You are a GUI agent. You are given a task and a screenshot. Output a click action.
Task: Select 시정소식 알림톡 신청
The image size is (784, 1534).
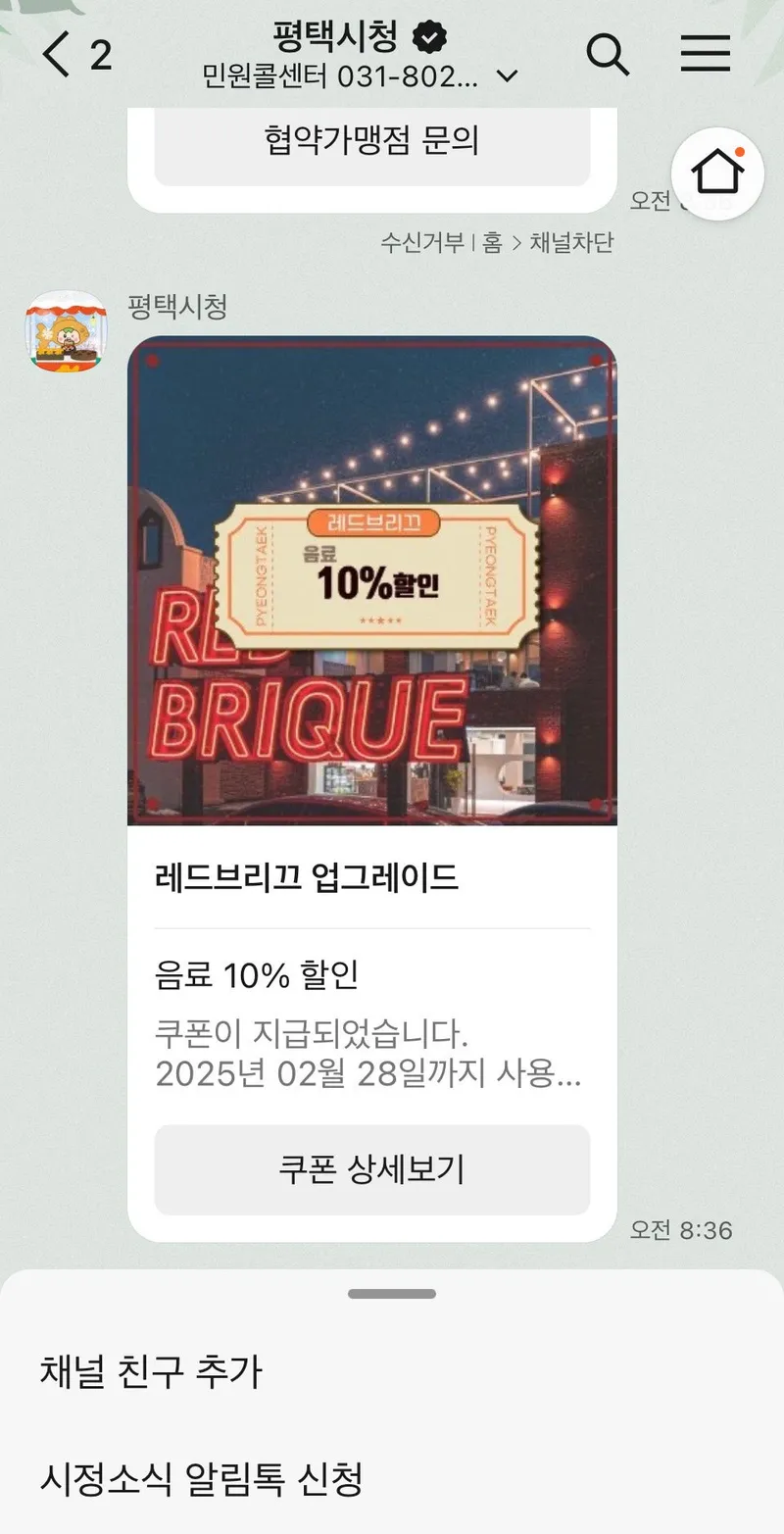tap(201, 1479)
